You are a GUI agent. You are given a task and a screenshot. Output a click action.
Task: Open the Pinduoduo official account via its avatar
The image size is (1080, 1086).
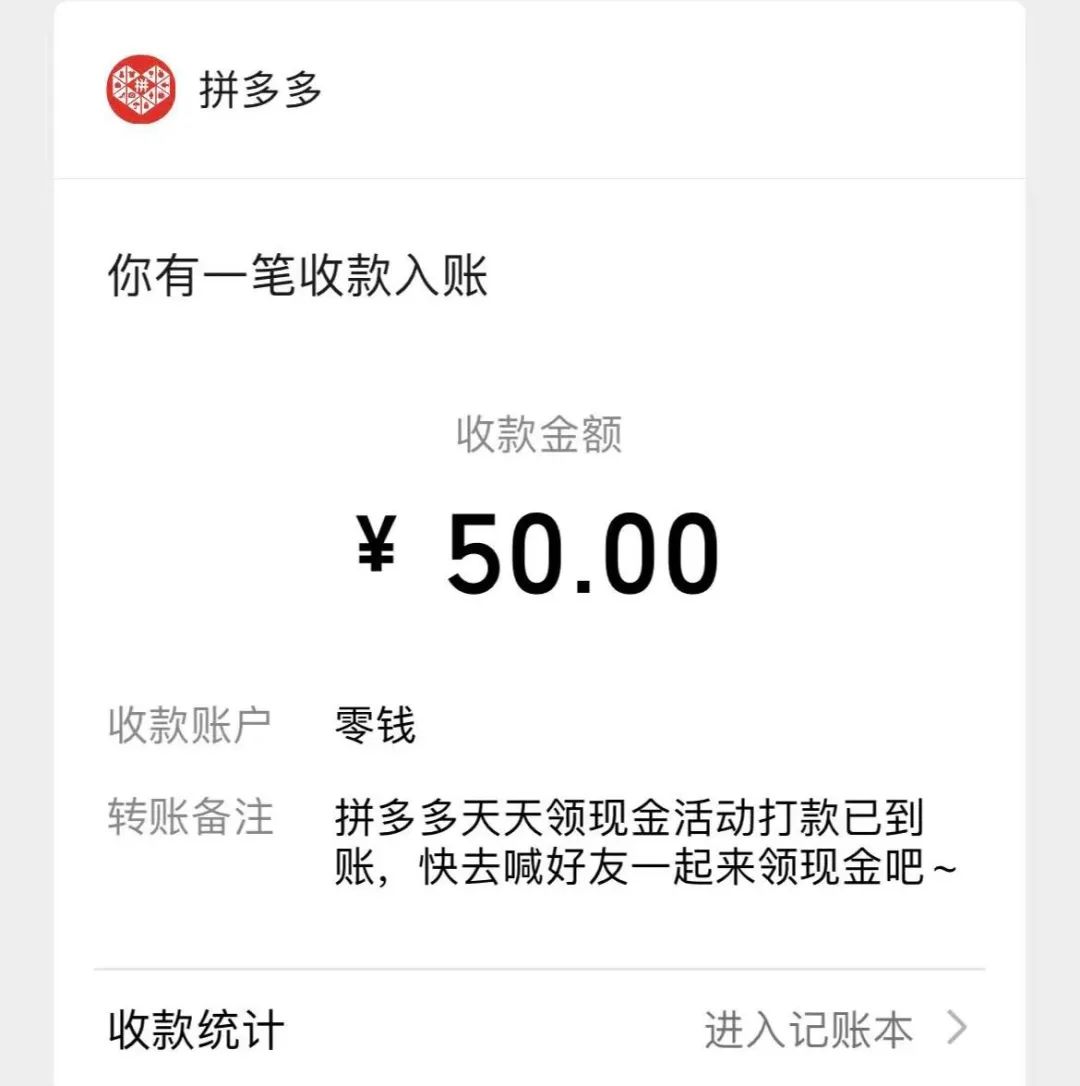click(x=141, y=88)
